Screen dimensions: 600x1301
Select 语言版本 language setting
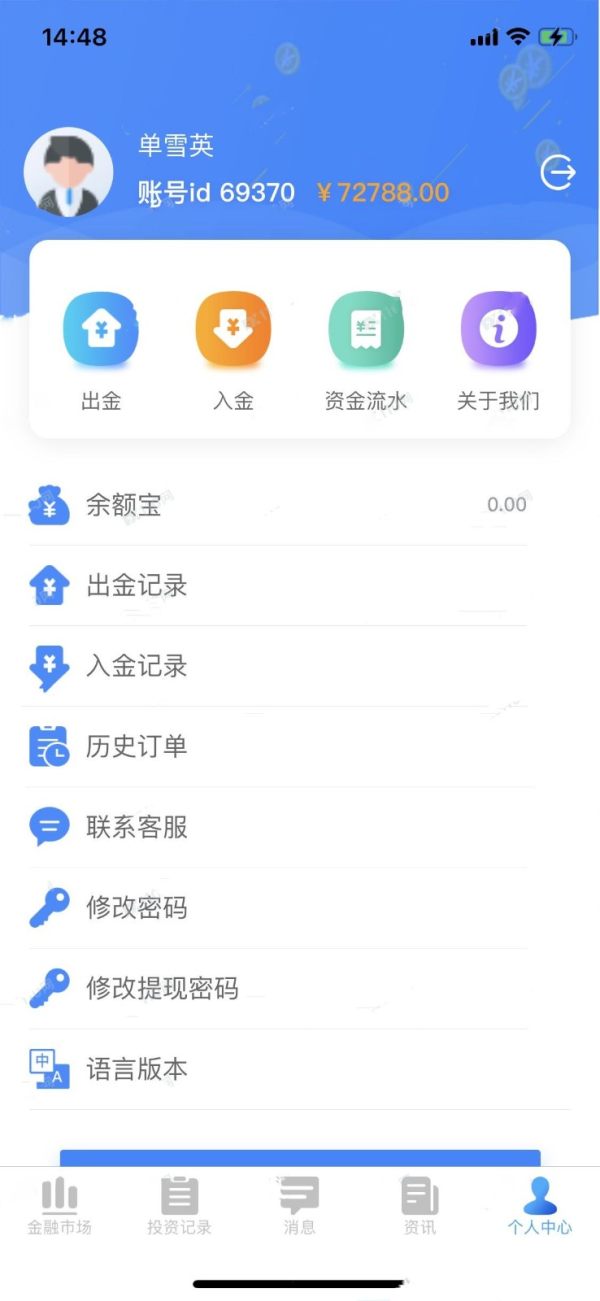[x=278, y=1069]
